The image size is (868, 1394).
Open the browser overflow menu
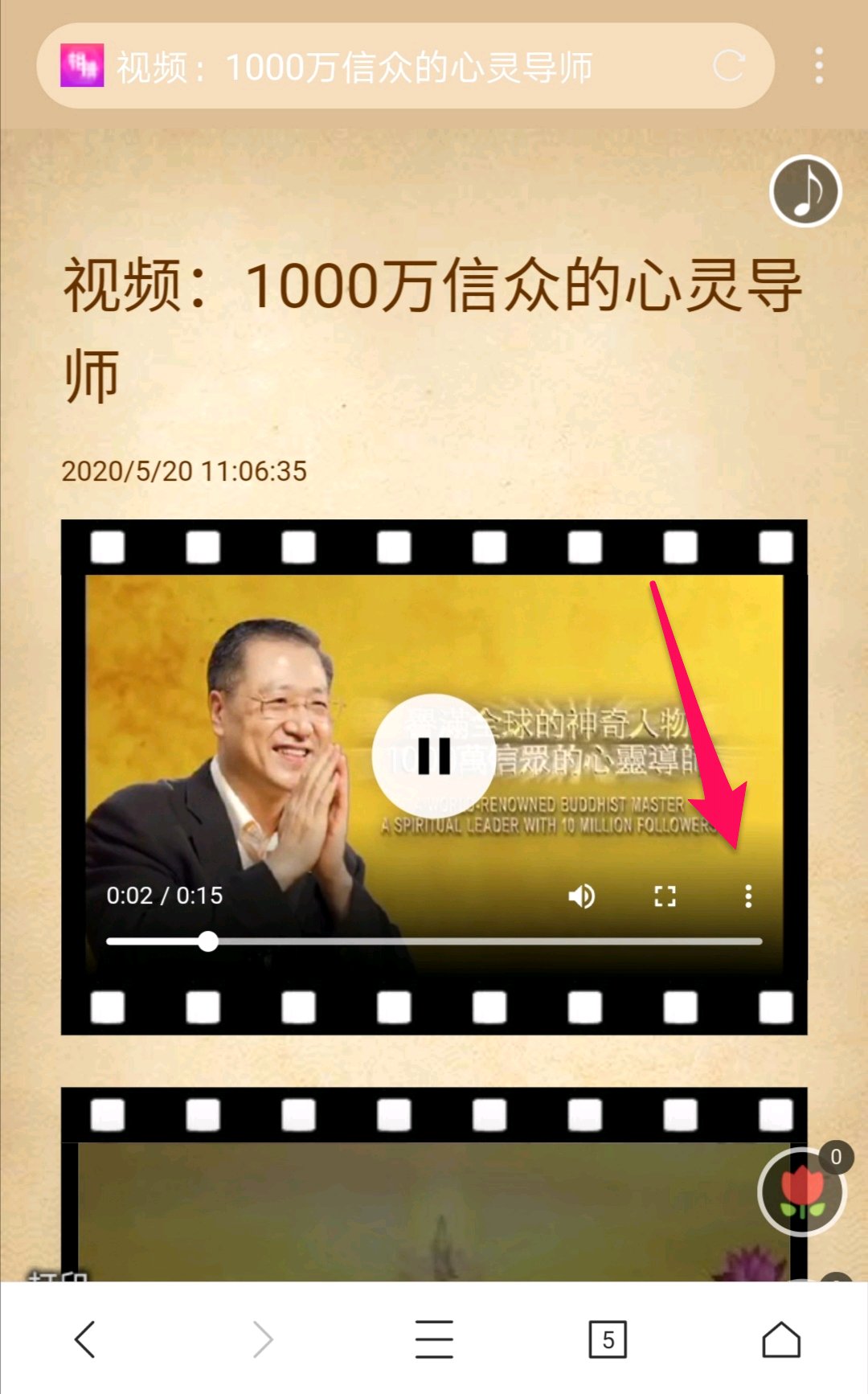tap(819, 66)
